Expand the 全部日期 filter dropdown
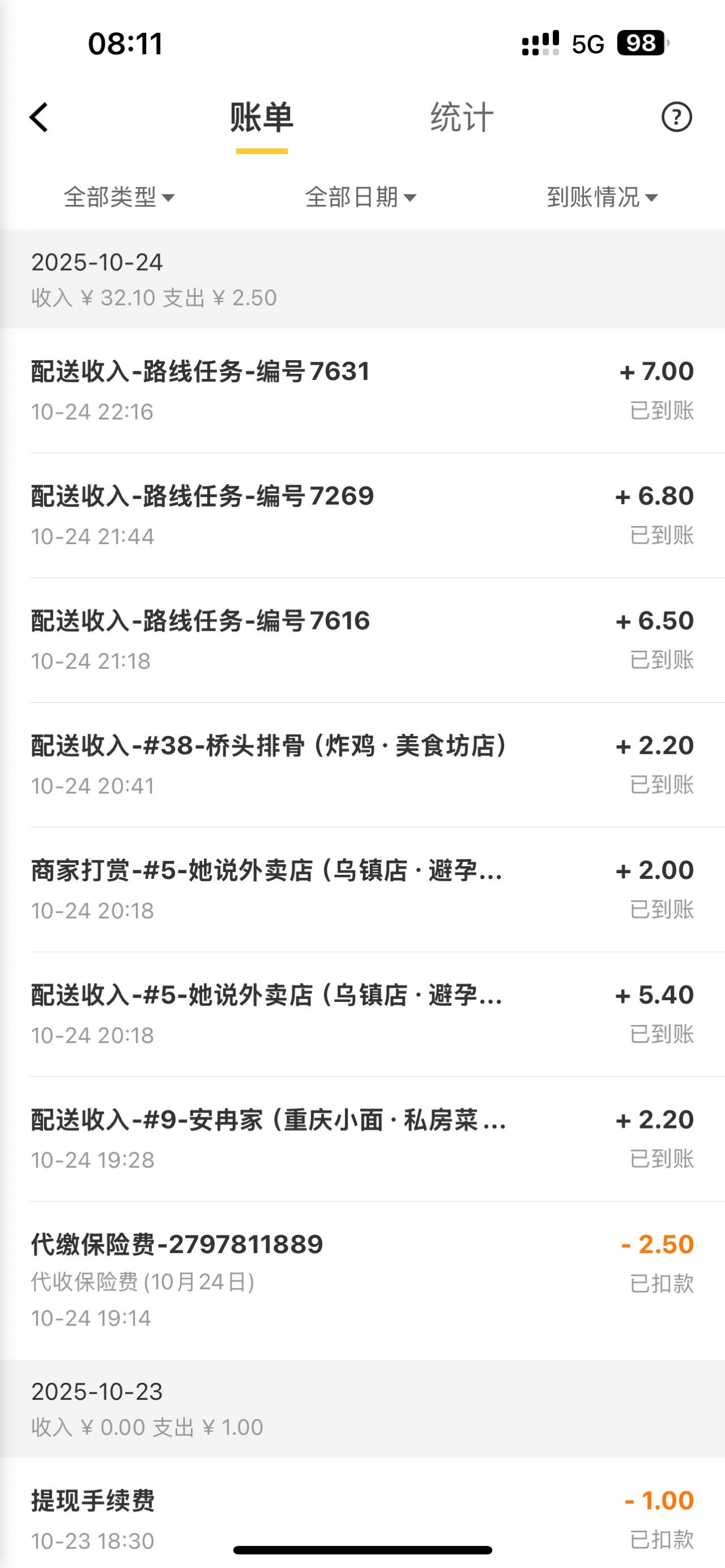Screen dimensions: 725x1568 (360, 197)
